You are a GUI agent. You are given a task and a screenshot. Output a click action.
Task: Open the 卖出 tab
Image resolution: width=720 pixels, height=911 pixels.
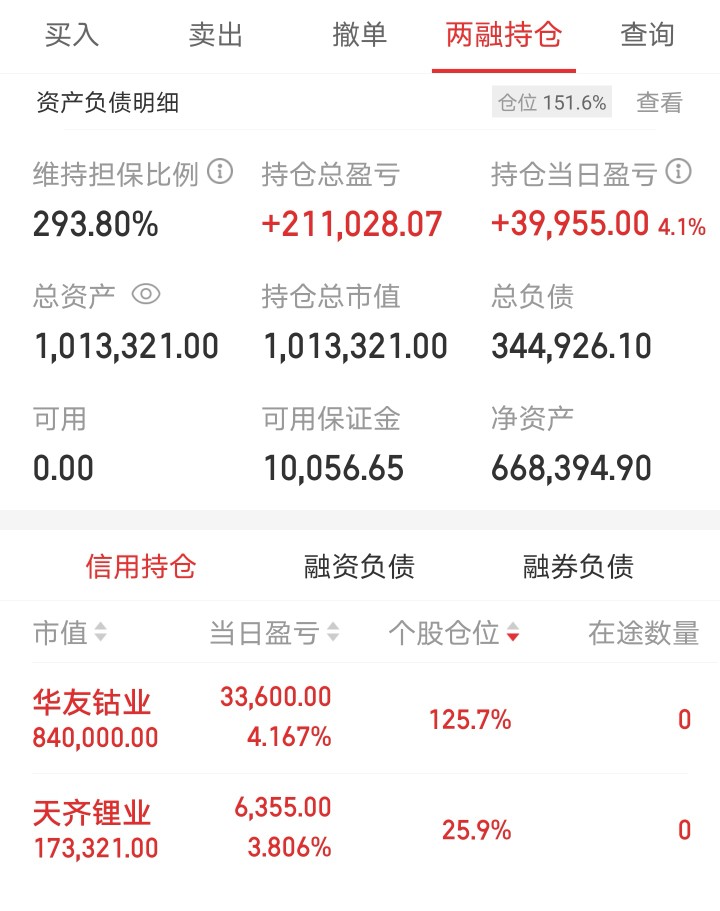[212, 35]
